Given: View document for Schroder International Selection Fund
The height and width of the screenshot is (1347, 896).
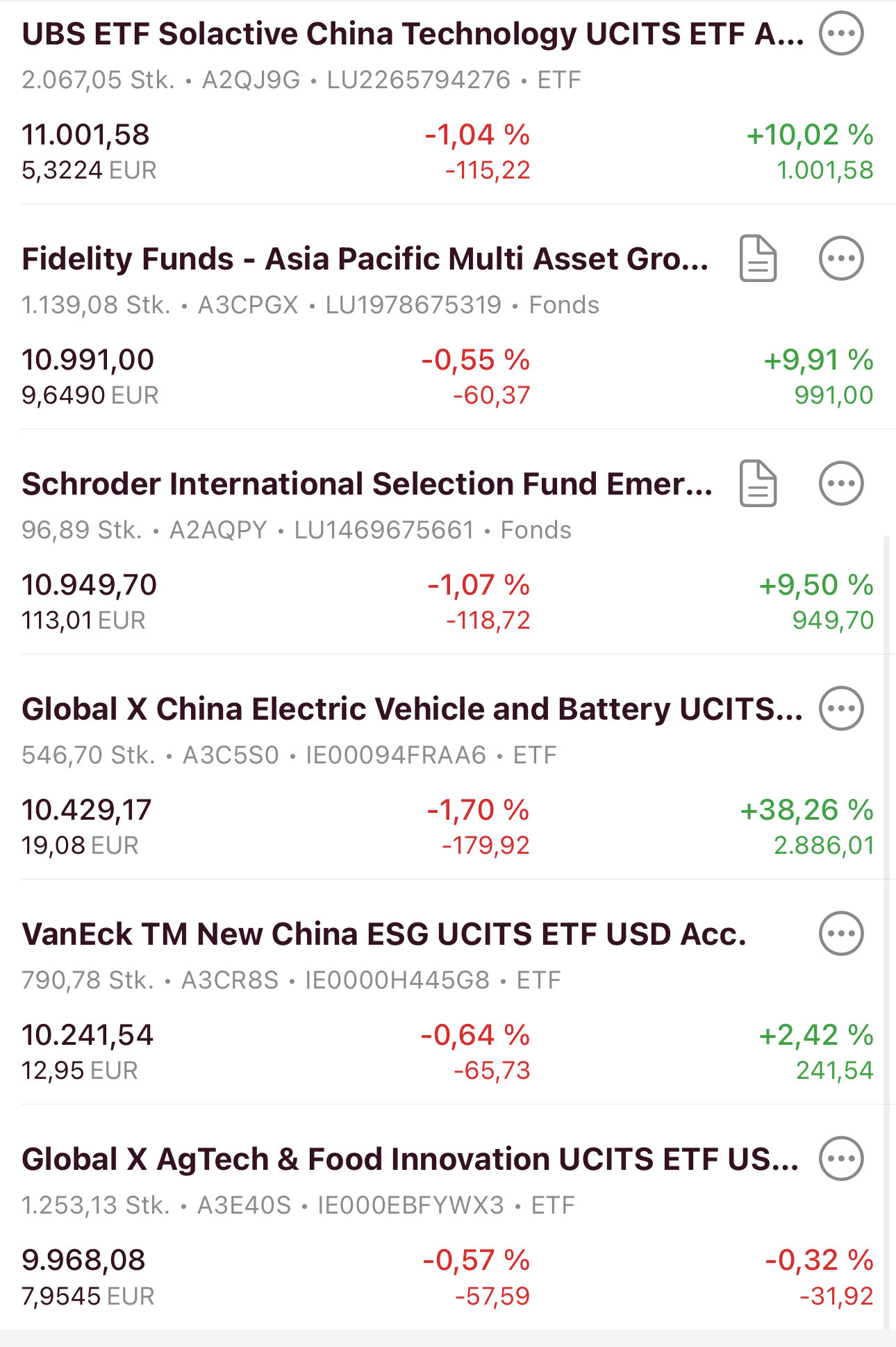Looking at the screenshot, I should 758,484.
